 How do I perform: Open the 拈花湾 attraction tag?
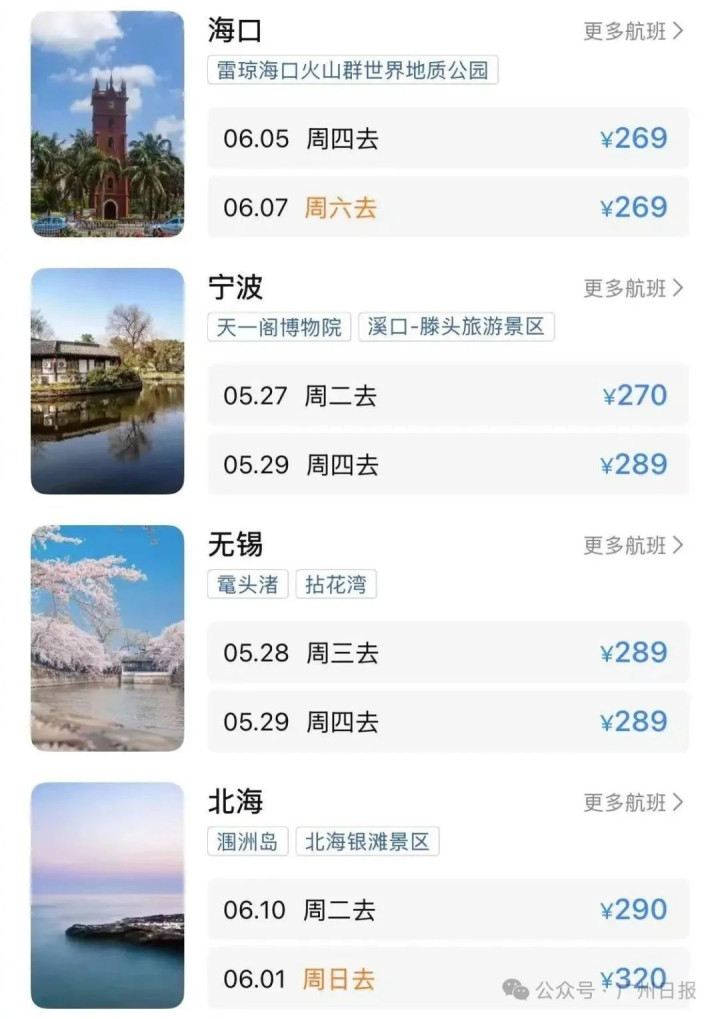click(336, 584)
